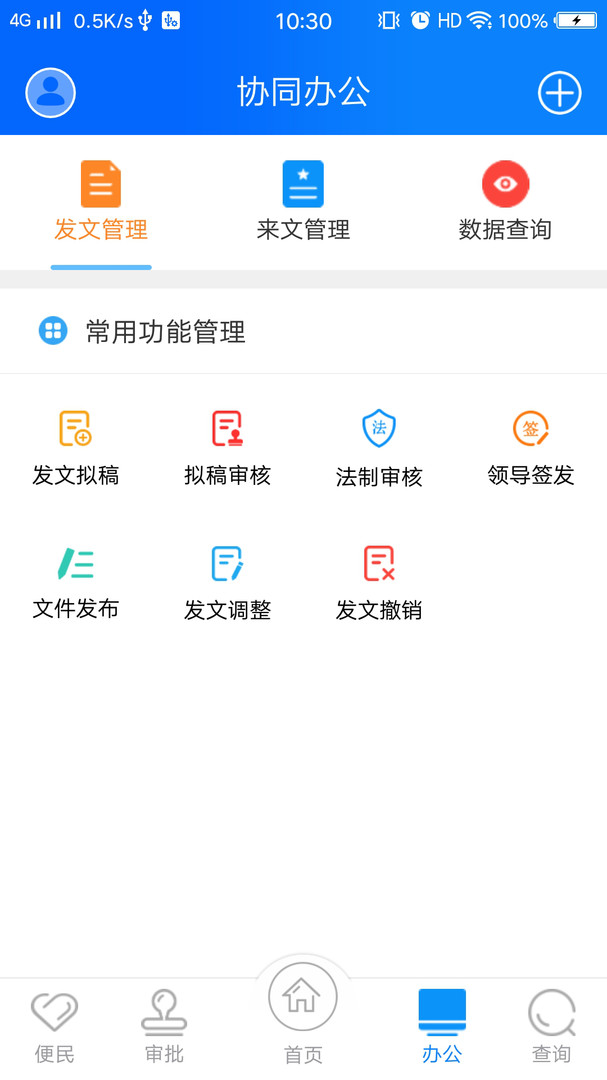This screenshot has width=607, height=1080.
Task: Select the 办公 bottom tab
Action: [x=442, y=1027]
